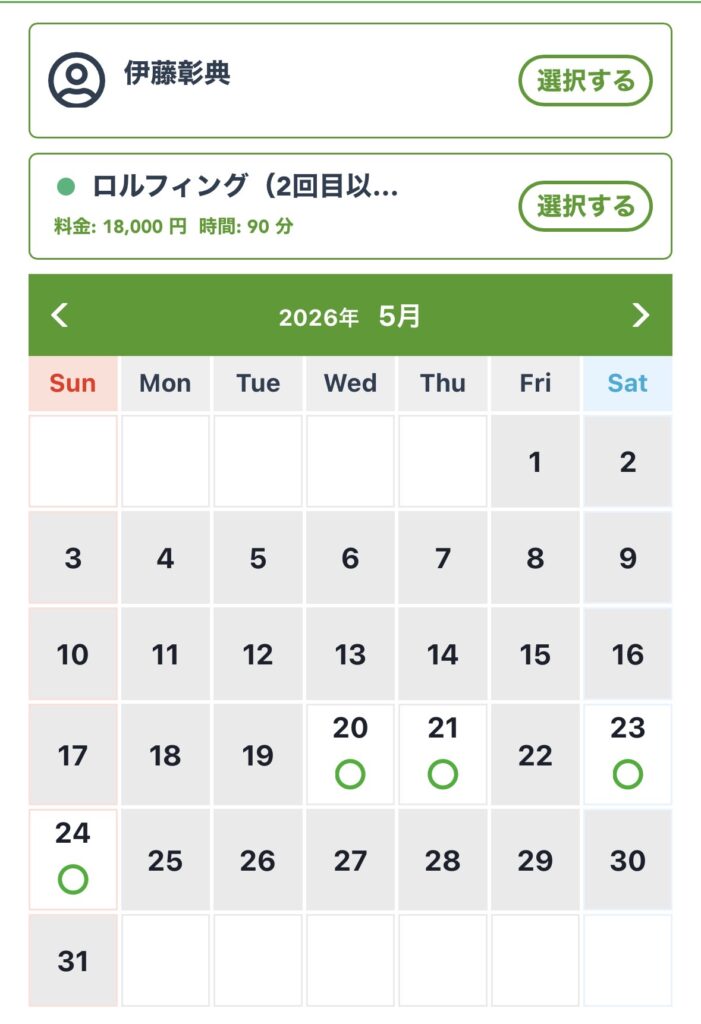Go to the next month
The height and width of the screenshot is (1024, 701).
(x=641, y=316)
